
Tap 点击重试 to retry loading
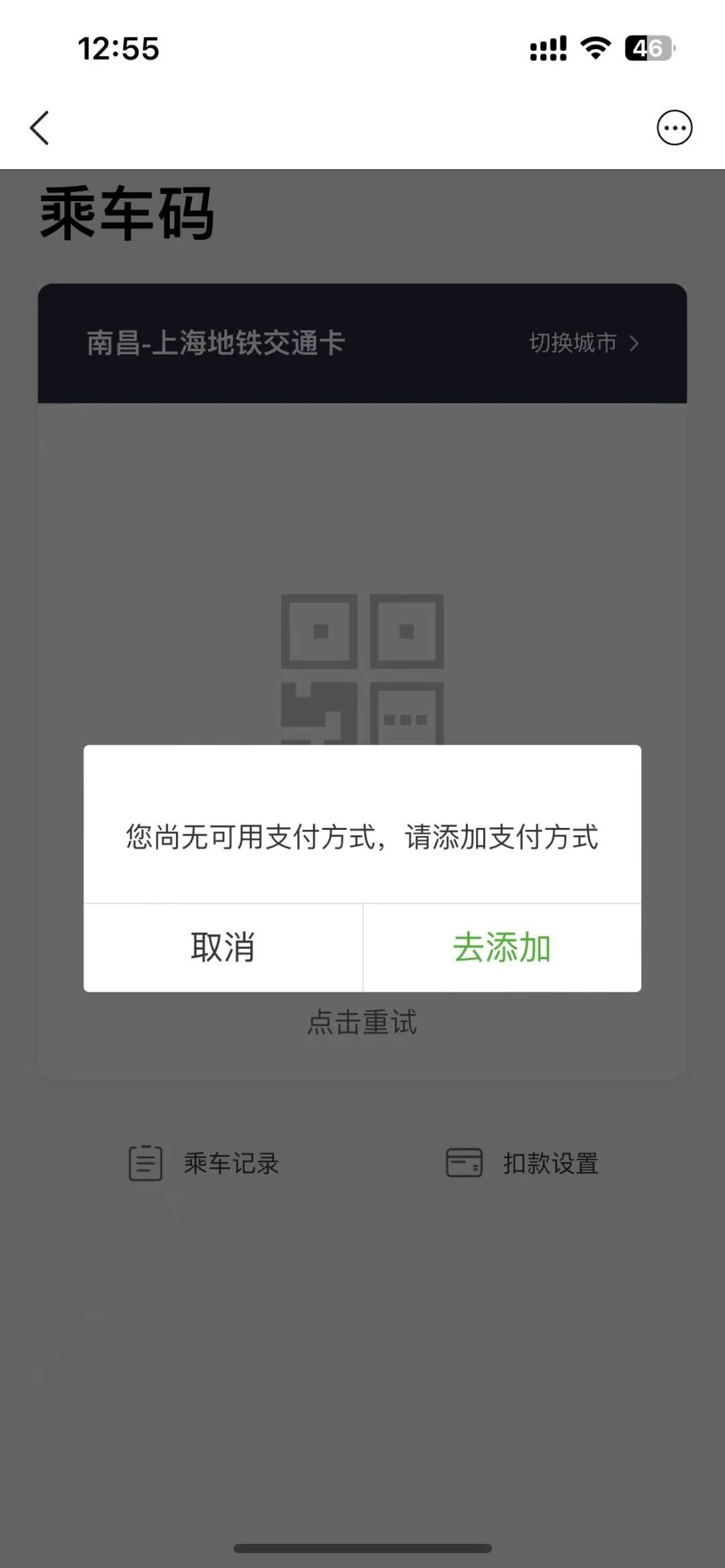click(x=362, y=1023)
